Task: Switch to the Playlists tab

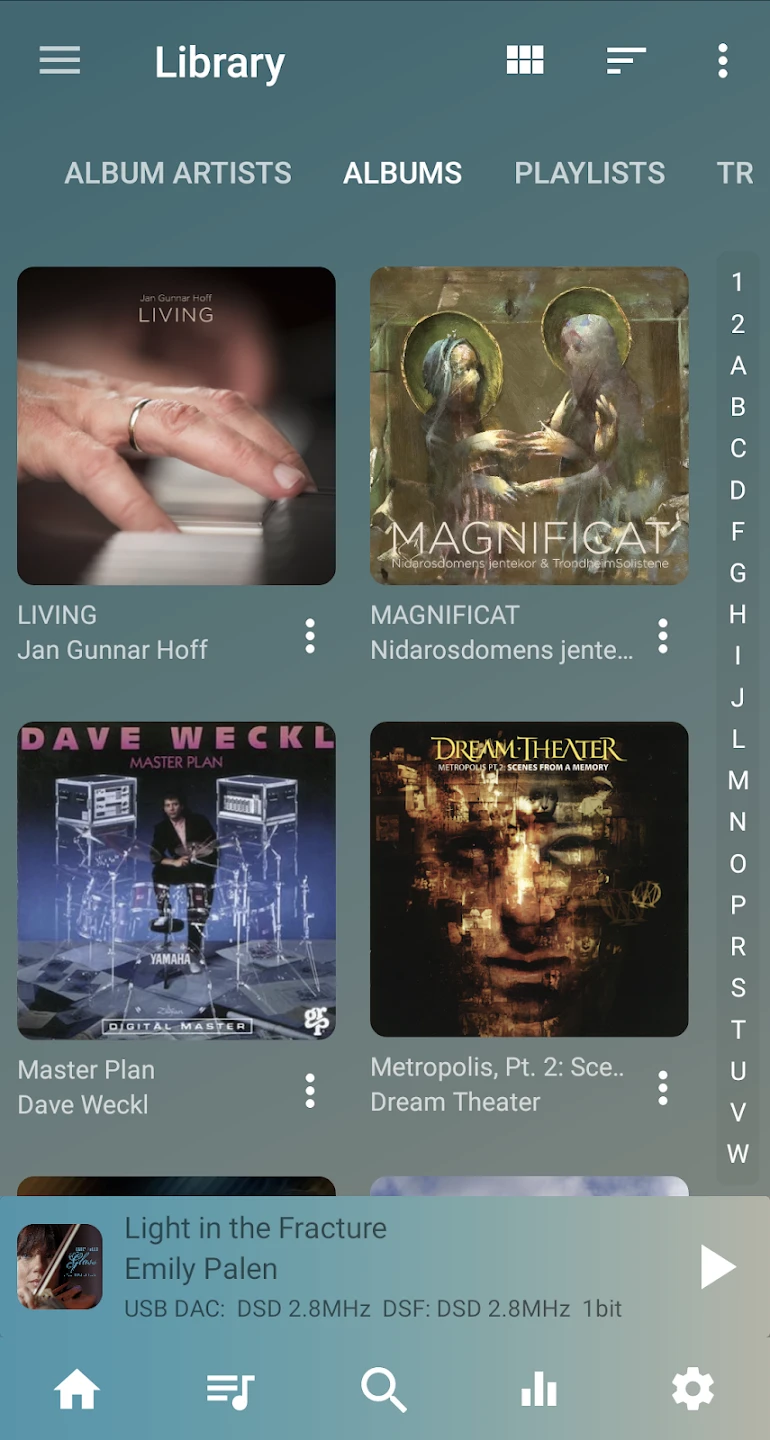Action: tap(589, 173)
